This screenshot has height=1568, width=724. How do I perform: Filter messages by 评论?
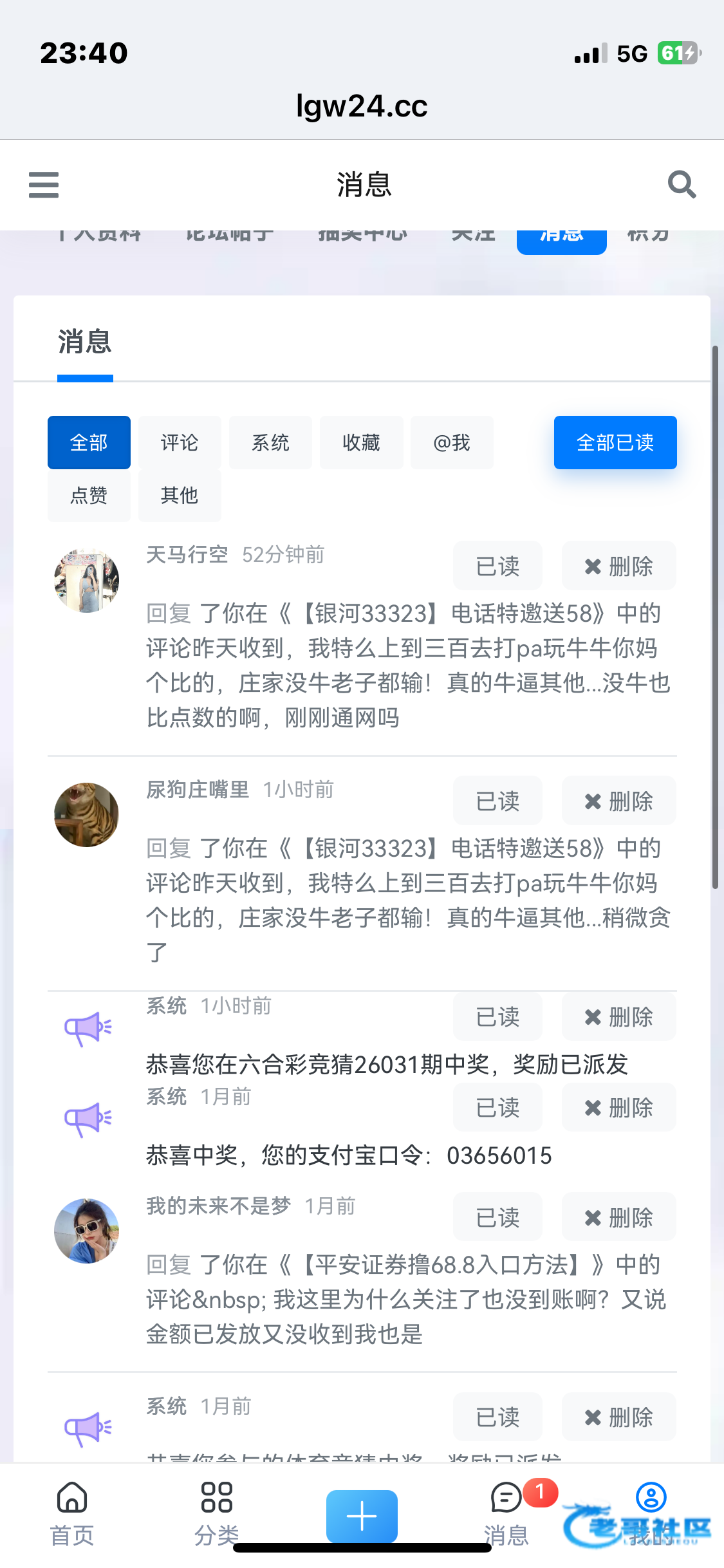coord(180,443)
